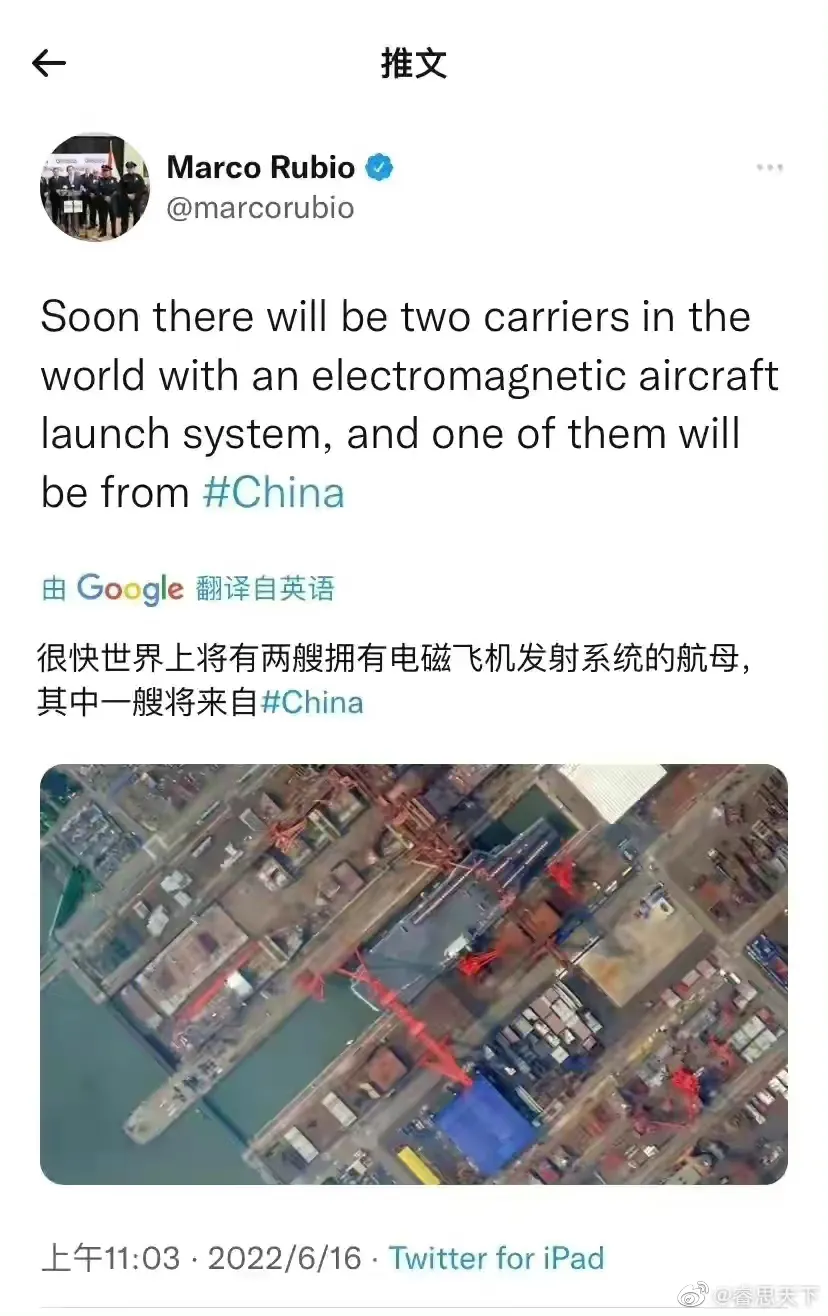Screen dimensions: 828x1316
Task: Open Marco Rubio's profile picture
Action: pyautogui.click(x=94, y=187)
